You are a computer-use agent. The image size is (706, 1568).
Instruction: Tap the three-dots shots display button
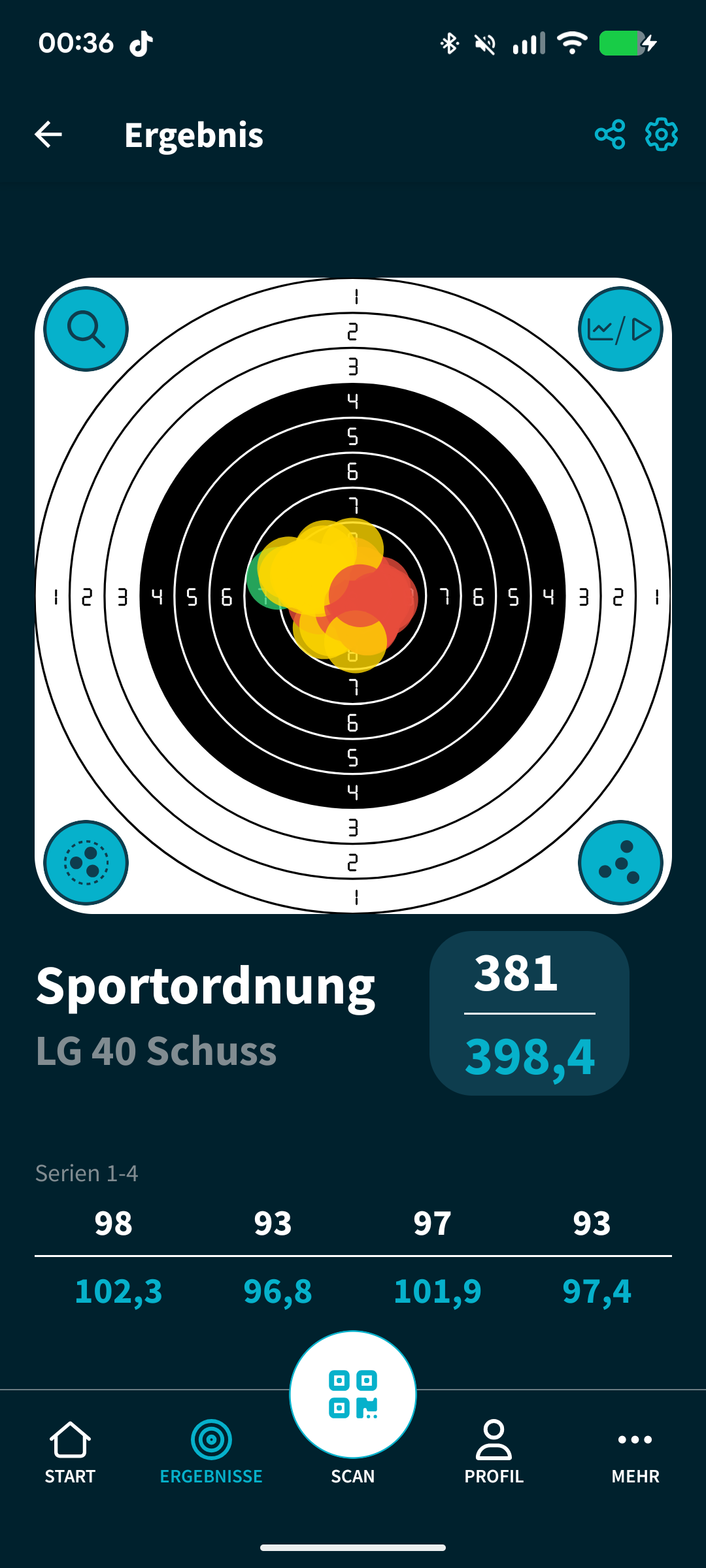tap(620, 862)
